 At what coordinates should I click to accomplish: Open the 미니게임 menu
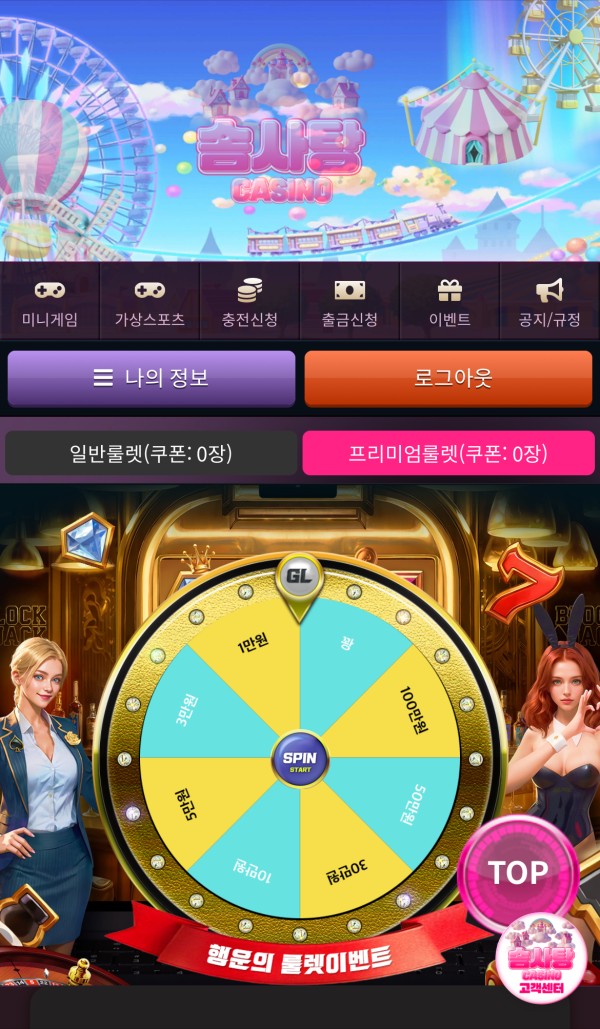tap(50, 303)
